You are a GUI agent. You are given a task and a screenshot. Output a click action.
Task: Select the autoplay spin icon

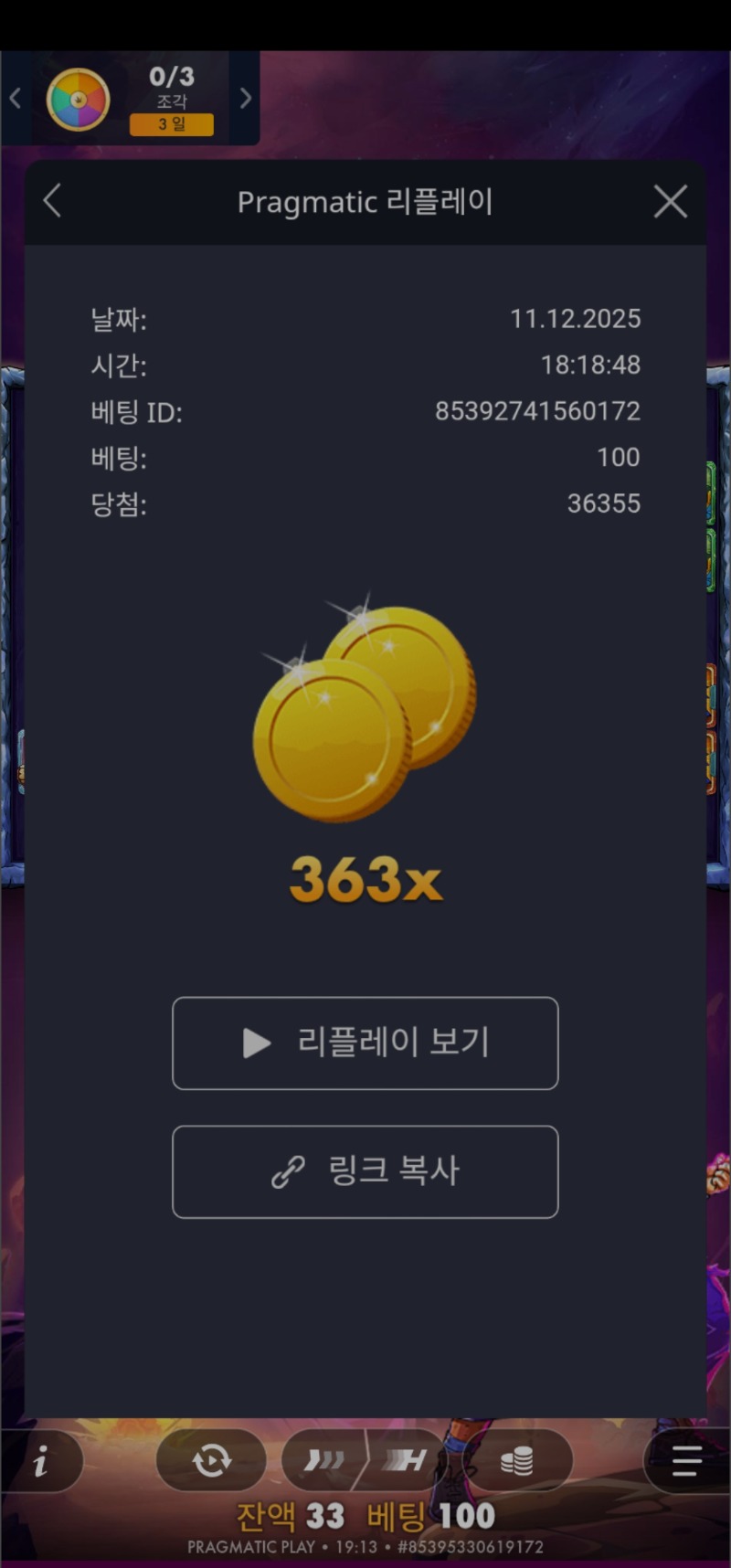pos(210,1460)
